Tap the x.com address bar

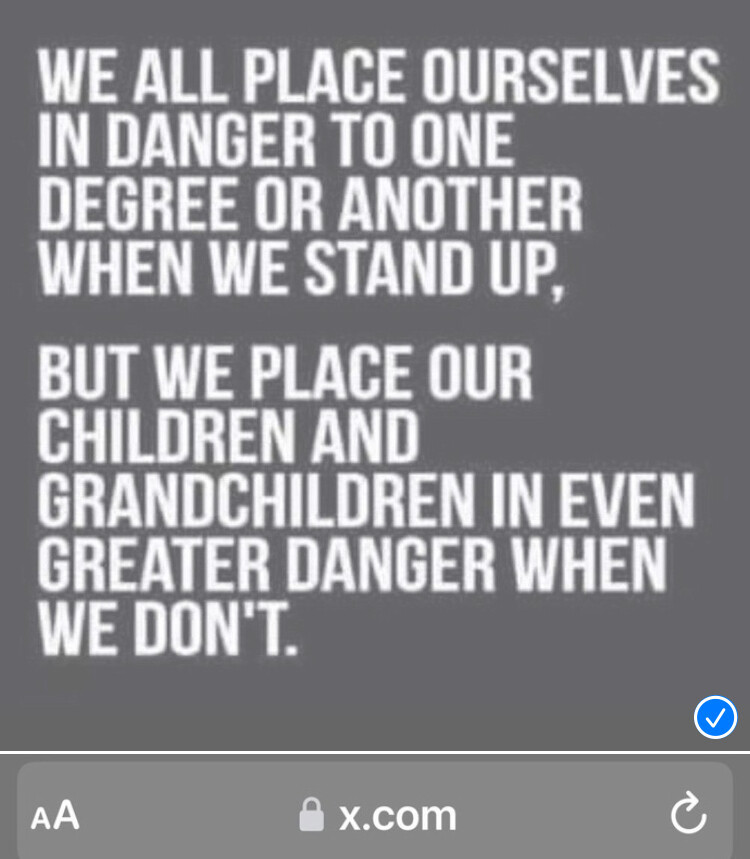[x=380, y=815]
